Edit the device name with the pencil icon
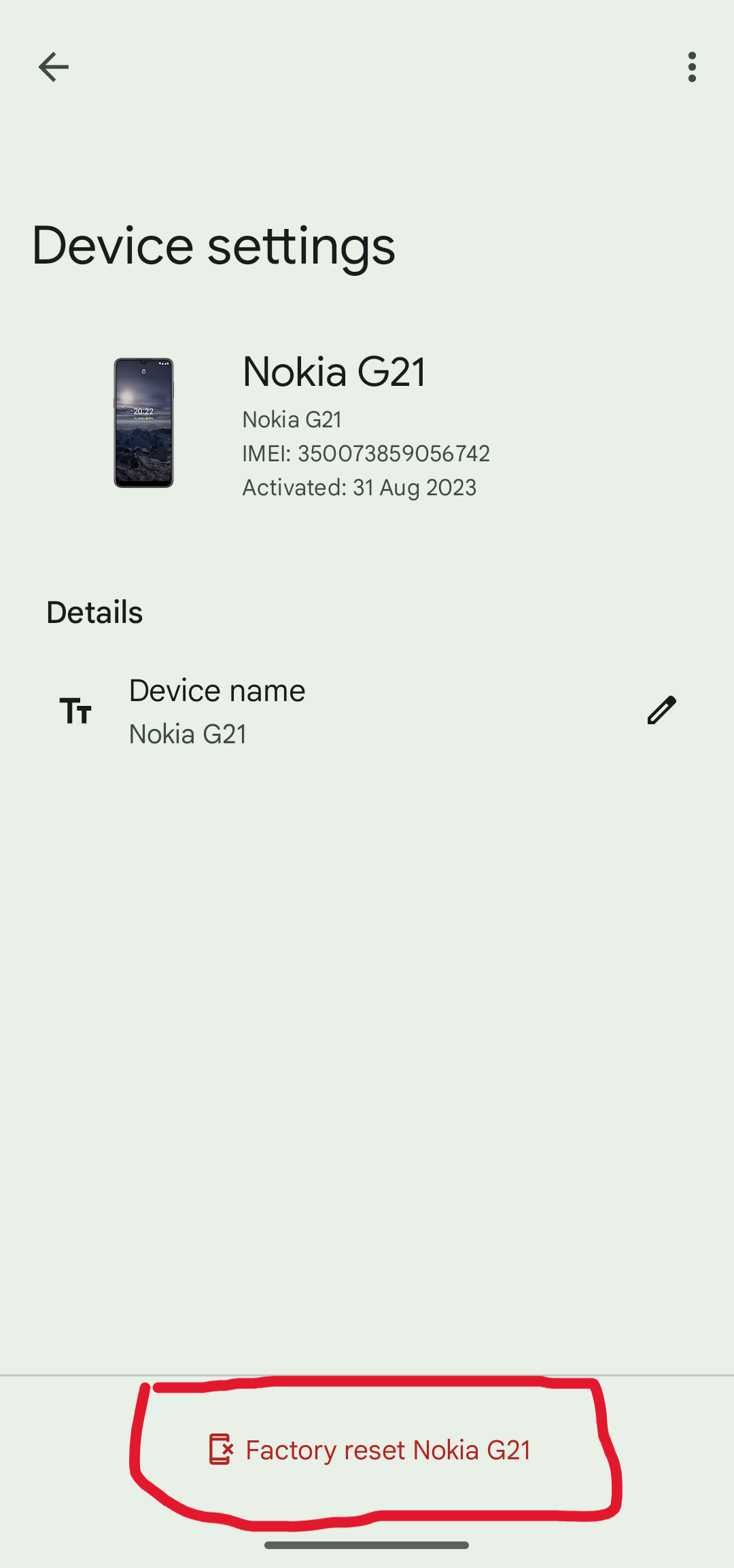Viewport: 734px width, 1568px height. [x=661, y=711]
